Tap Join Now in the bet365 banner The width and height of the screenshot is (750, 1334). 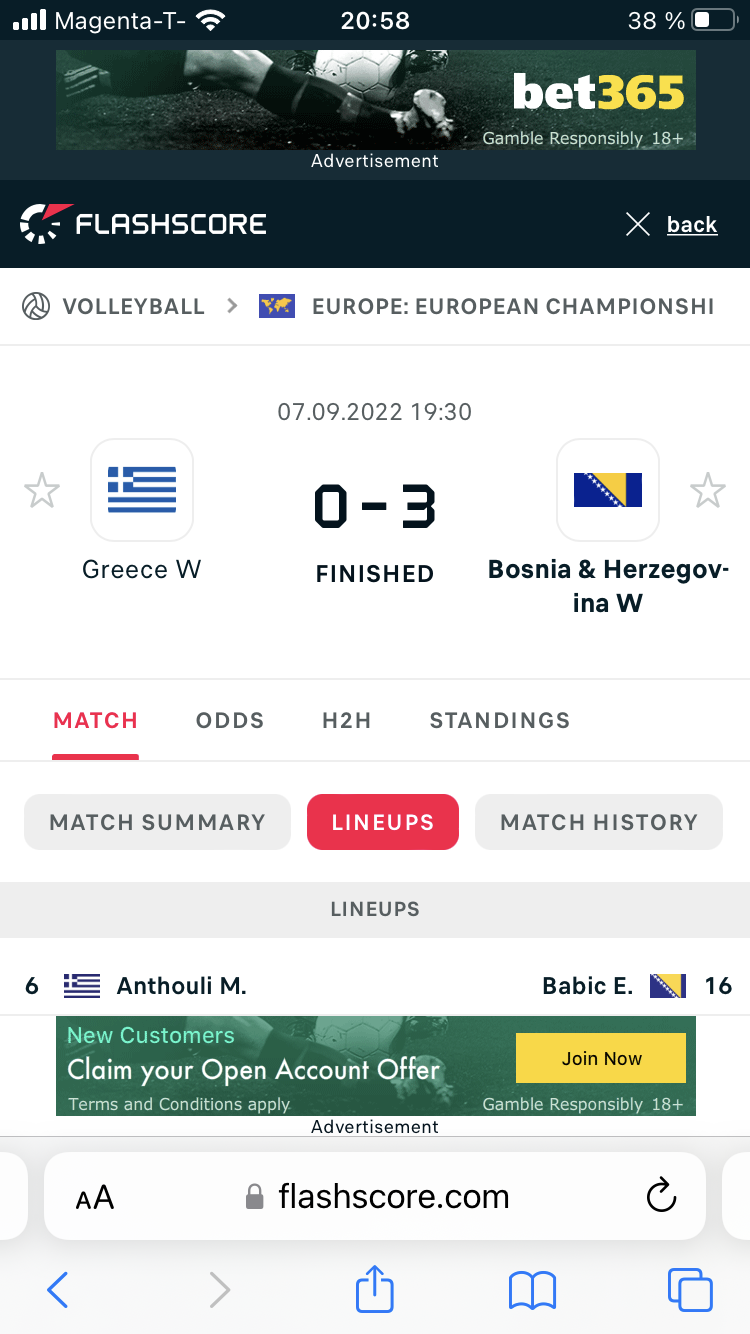tap(601, 1058)
